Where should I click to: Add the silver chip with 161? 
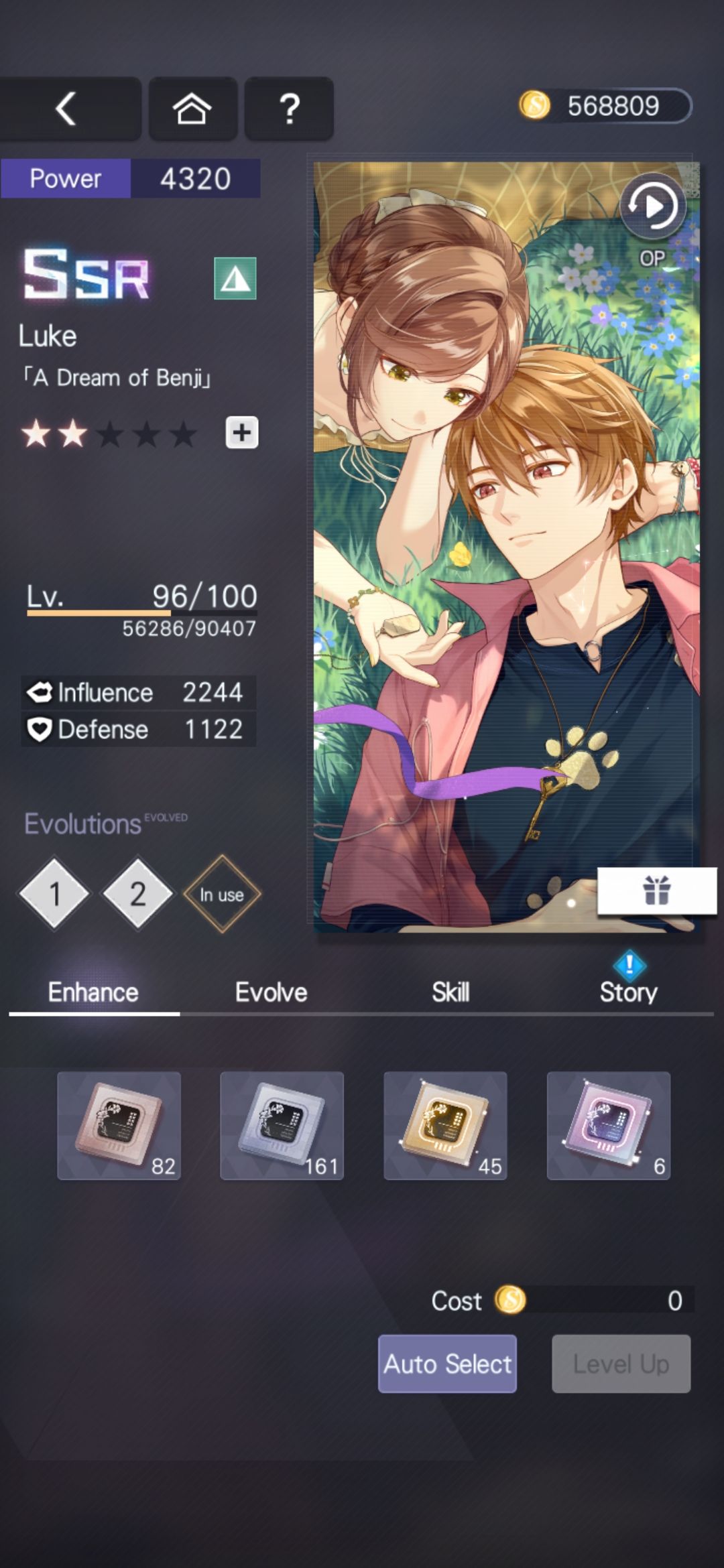coord(282,1126)
